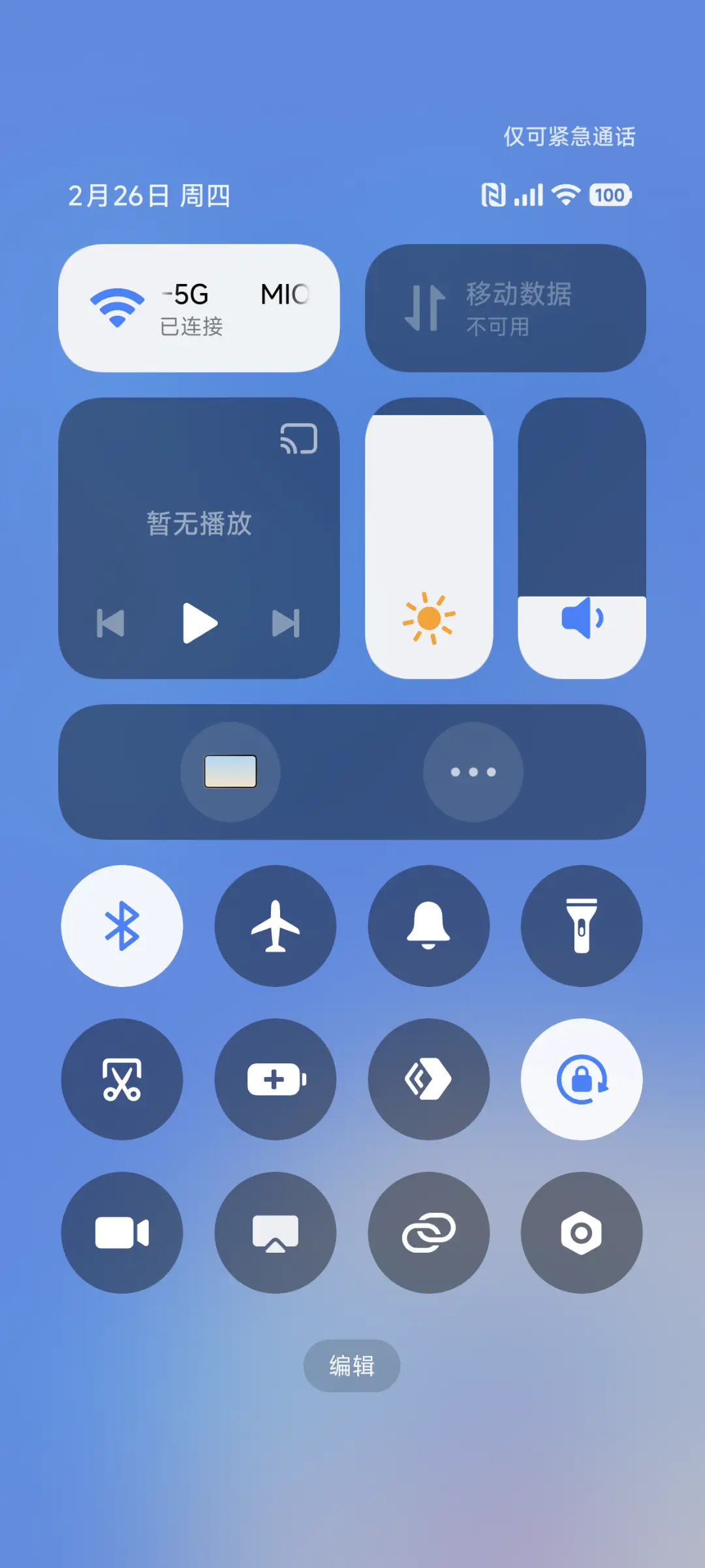This screenshot has height=1568, width=705.
Task: Toggle silent mode with the bell
Action: point(429,926)
